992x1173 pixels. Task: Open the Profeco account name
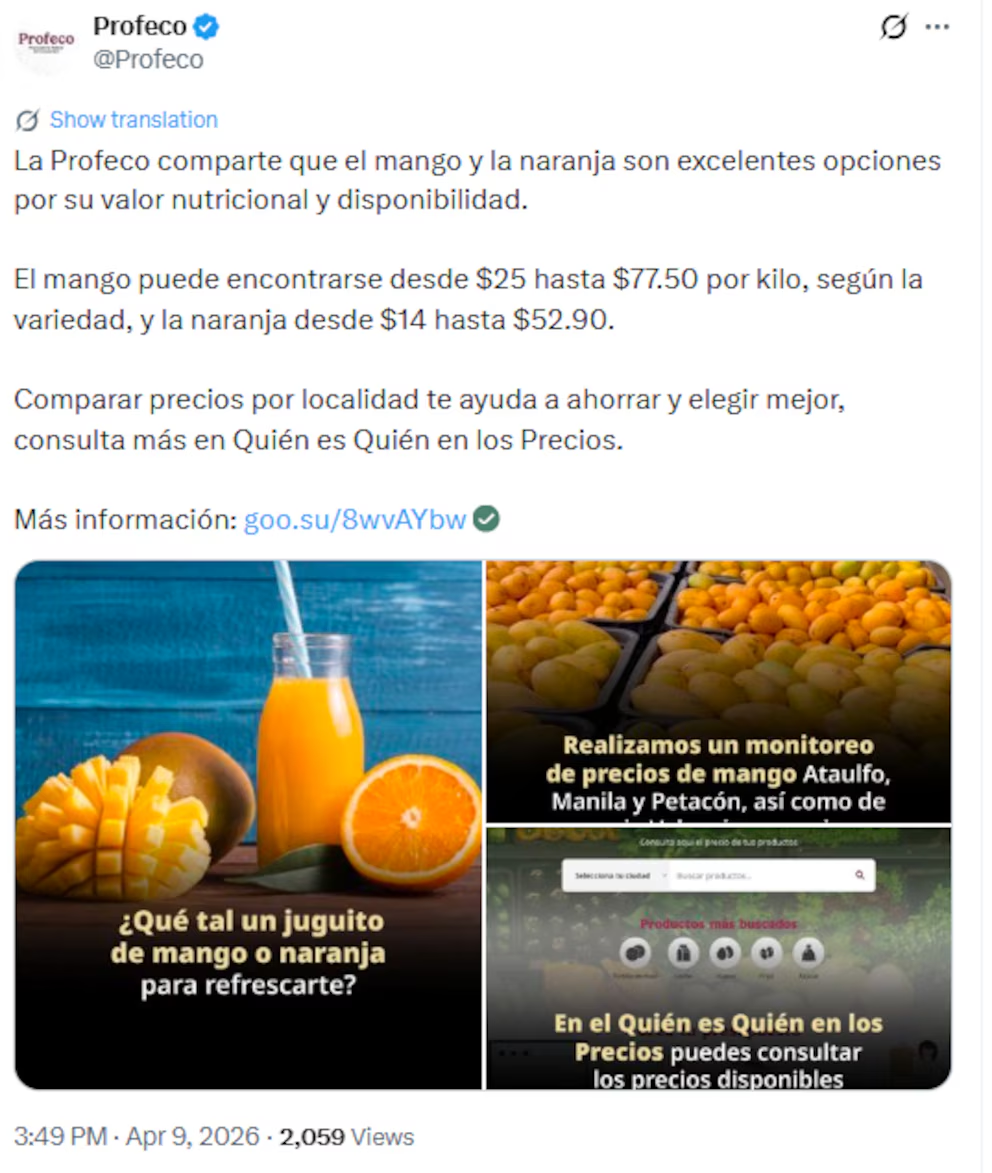tap(140, 26)
